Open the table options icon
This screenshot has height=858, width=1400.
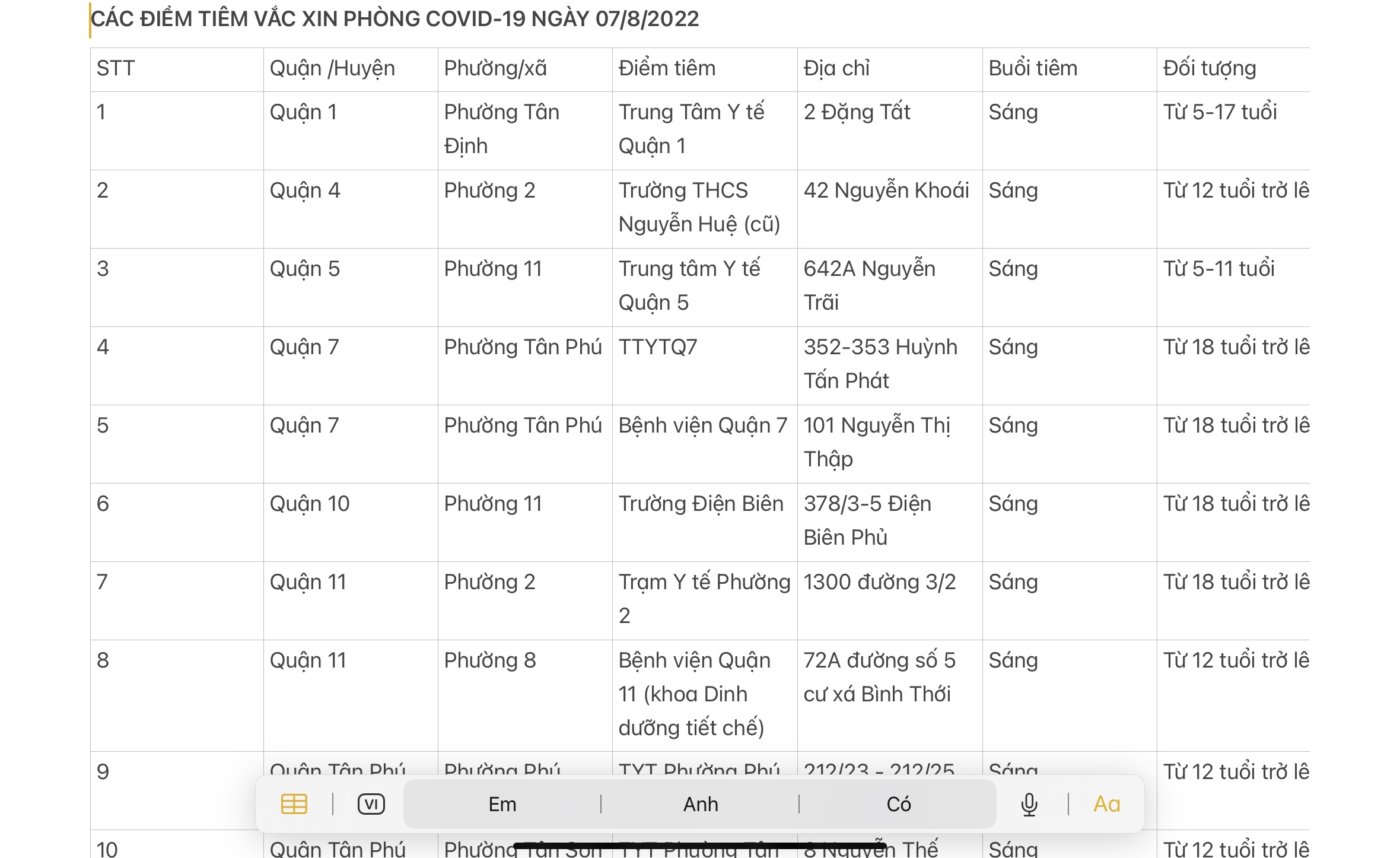tap(294, 804)
